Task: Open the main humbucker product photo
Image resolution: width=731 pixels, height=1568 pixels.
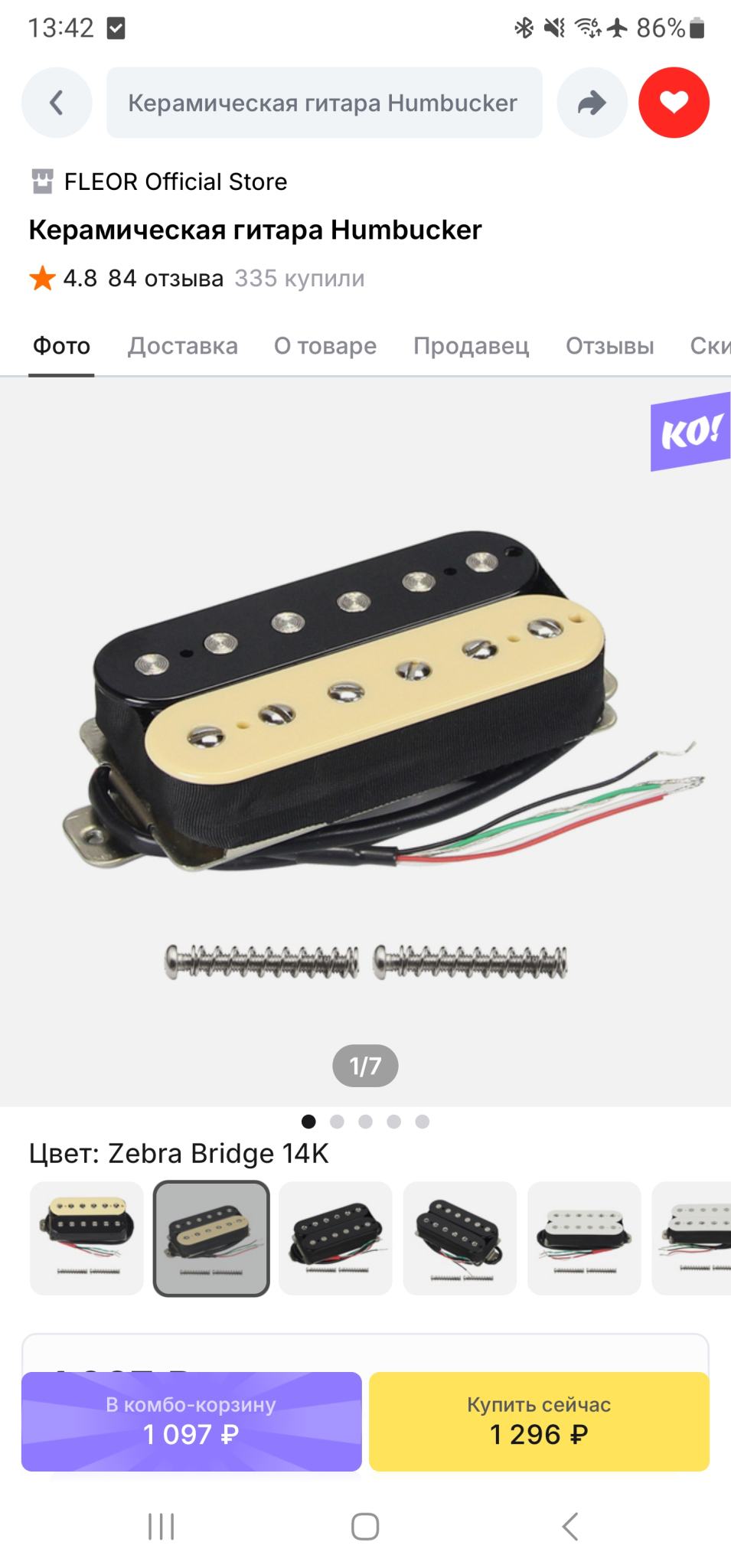Action: coord(365,735)
